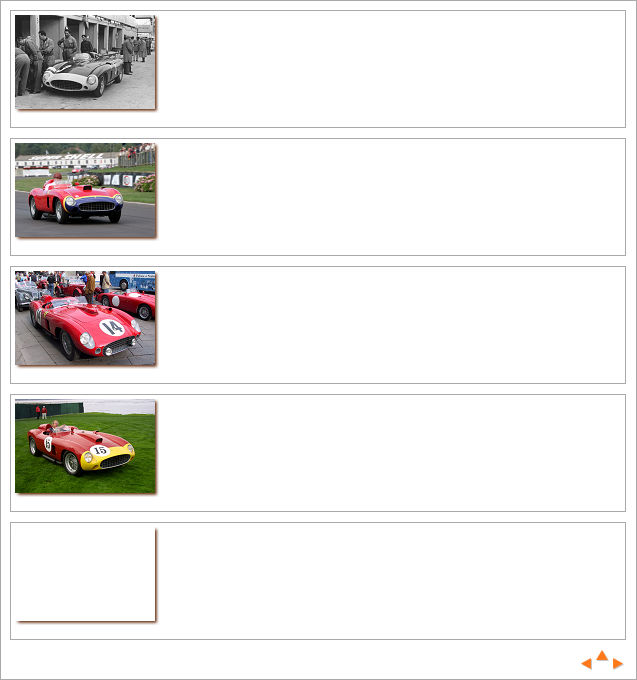Open the blank fifth gallery thumbnail
The image size is (637, 680).
point(85,574)
